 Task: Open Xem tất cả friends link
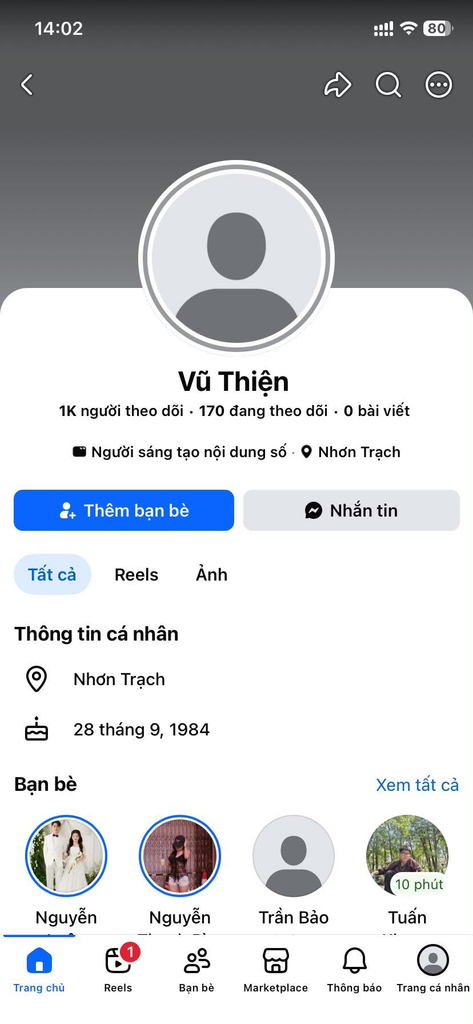[x=417, y=784]
